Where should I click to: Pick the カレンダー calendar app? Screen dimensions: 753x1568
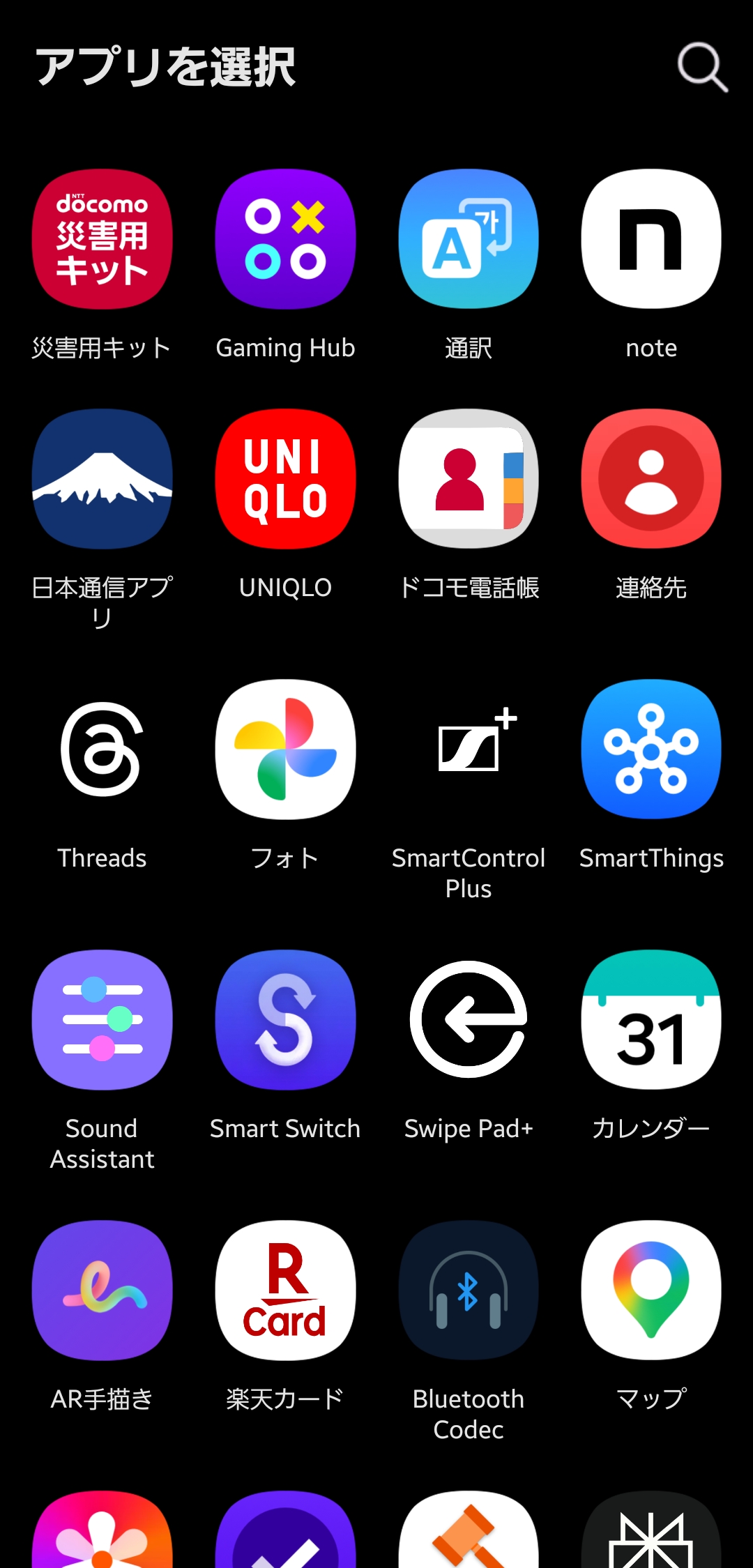[x=651, y=1020]
